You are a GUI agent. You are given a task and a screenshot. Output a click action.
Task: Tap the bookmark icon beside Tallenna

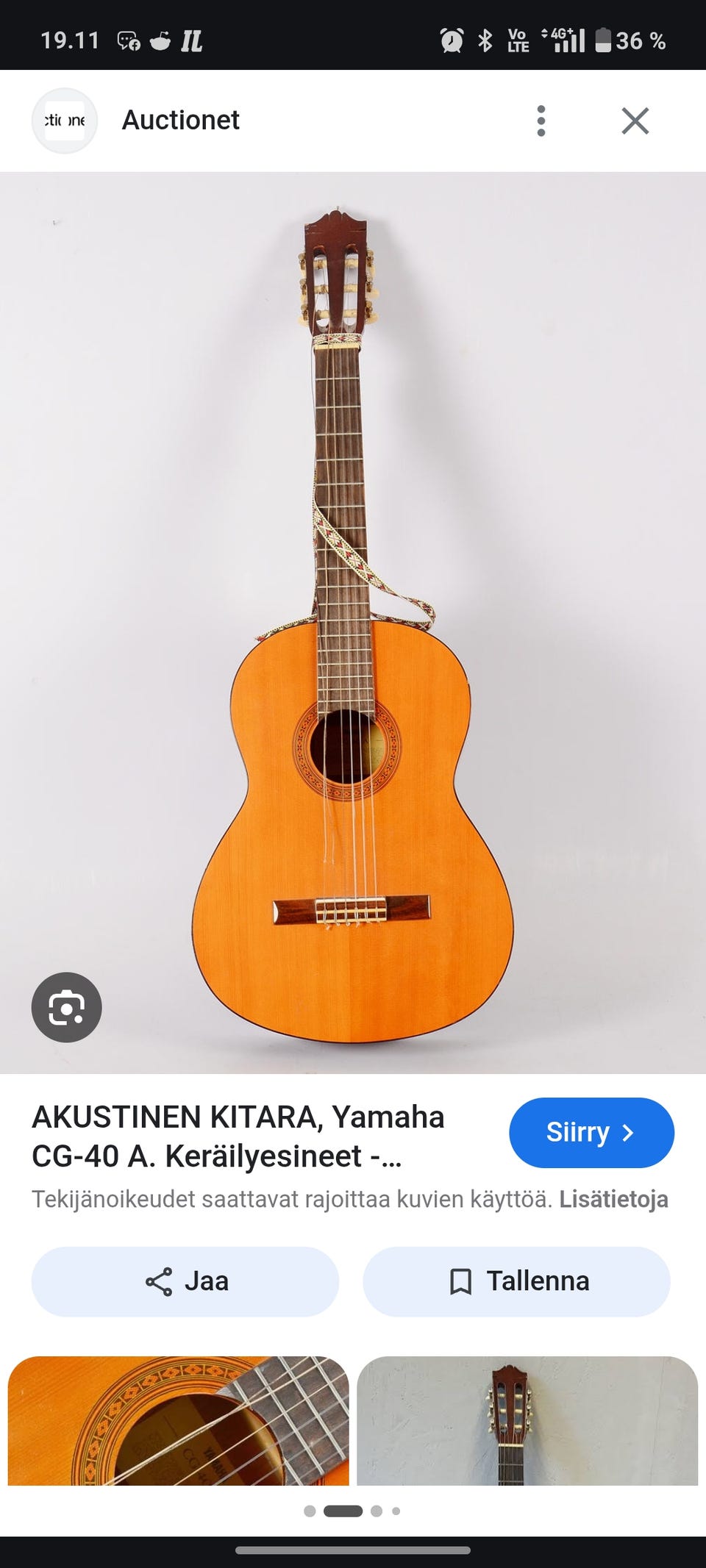(x=460, y=1281)
